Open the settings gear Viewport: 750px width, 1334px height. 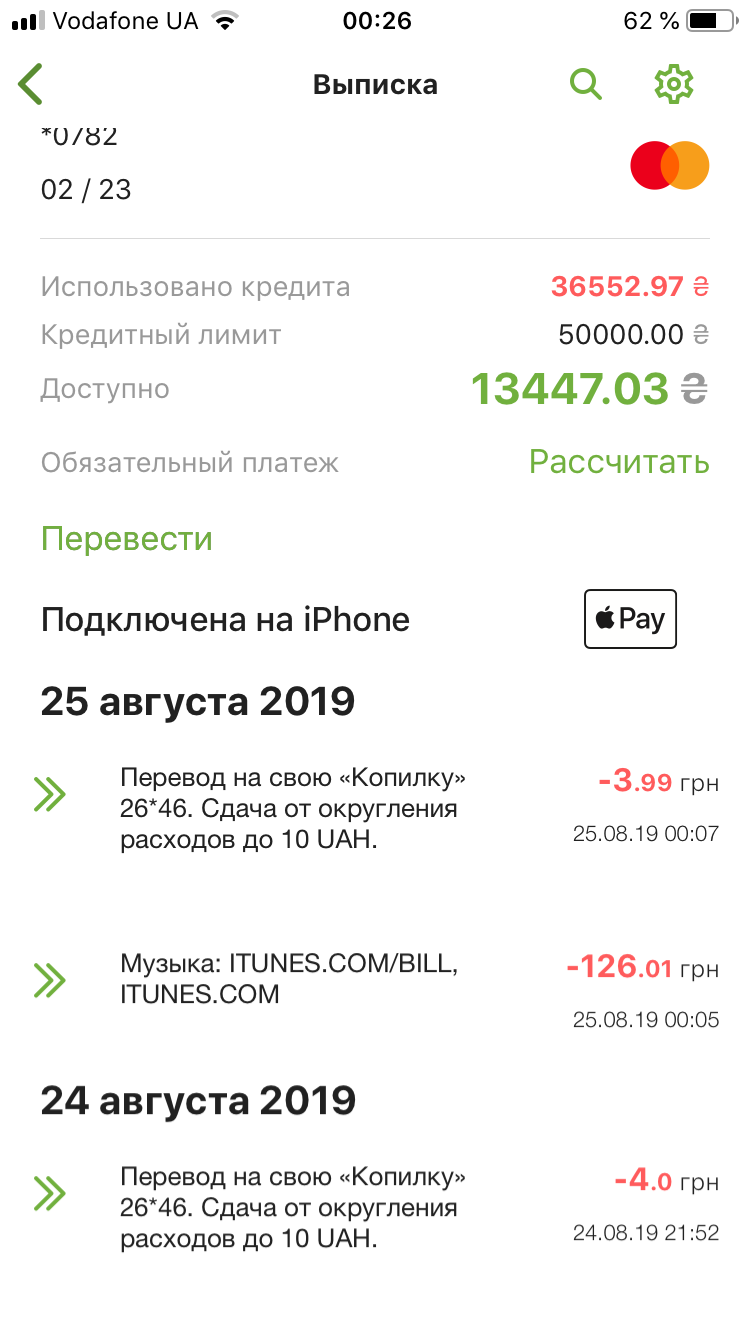point(673,84)
